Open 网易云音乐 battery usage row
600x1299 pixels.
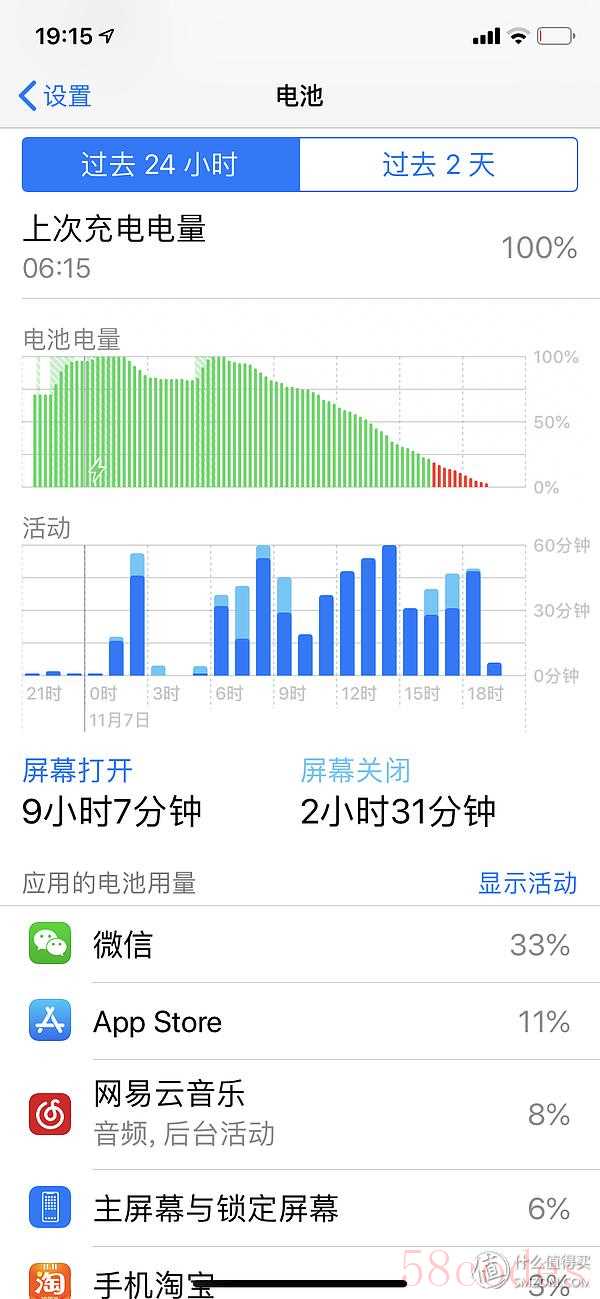click(300, 1114)
